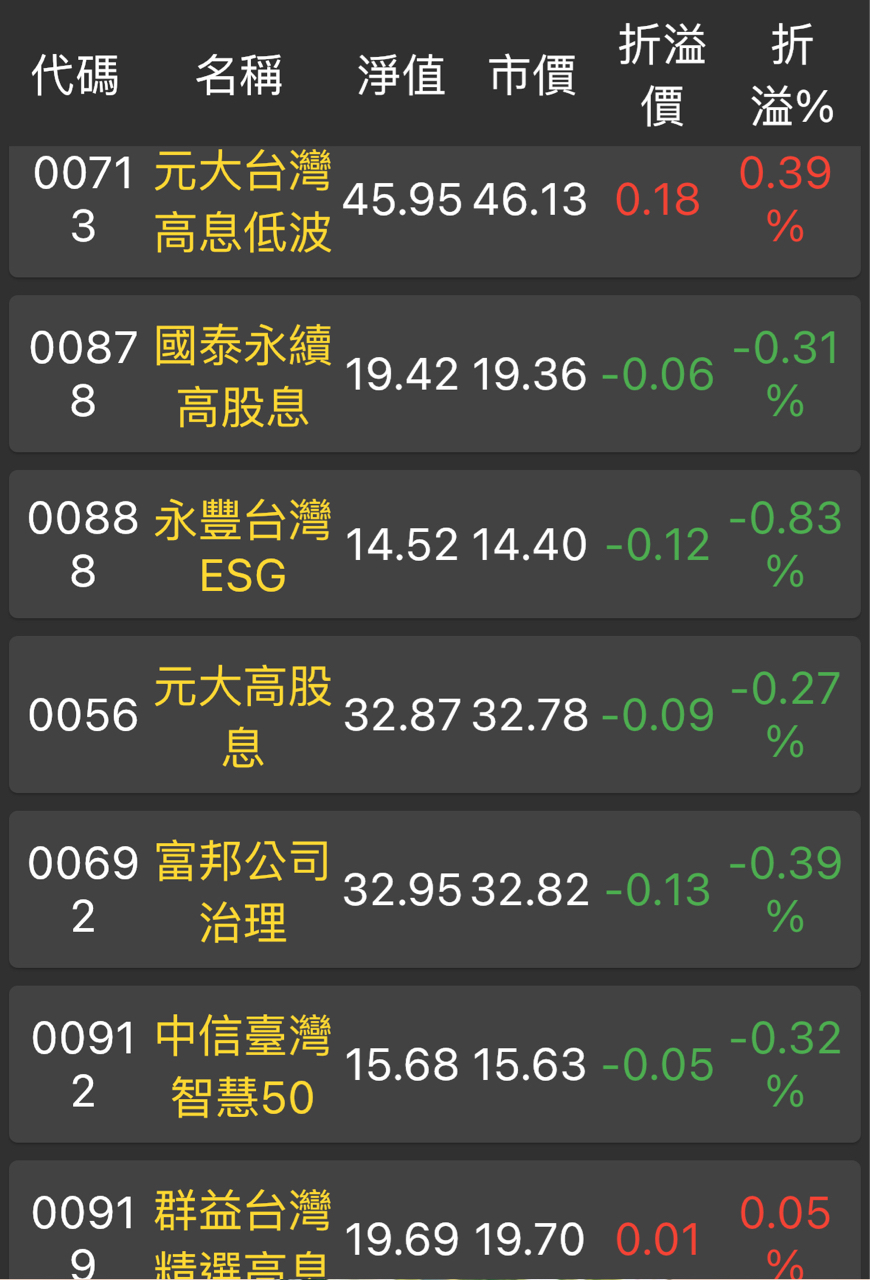Click the 46.13 market price of 00713
870x1280 pixels.
pos(531,198)
